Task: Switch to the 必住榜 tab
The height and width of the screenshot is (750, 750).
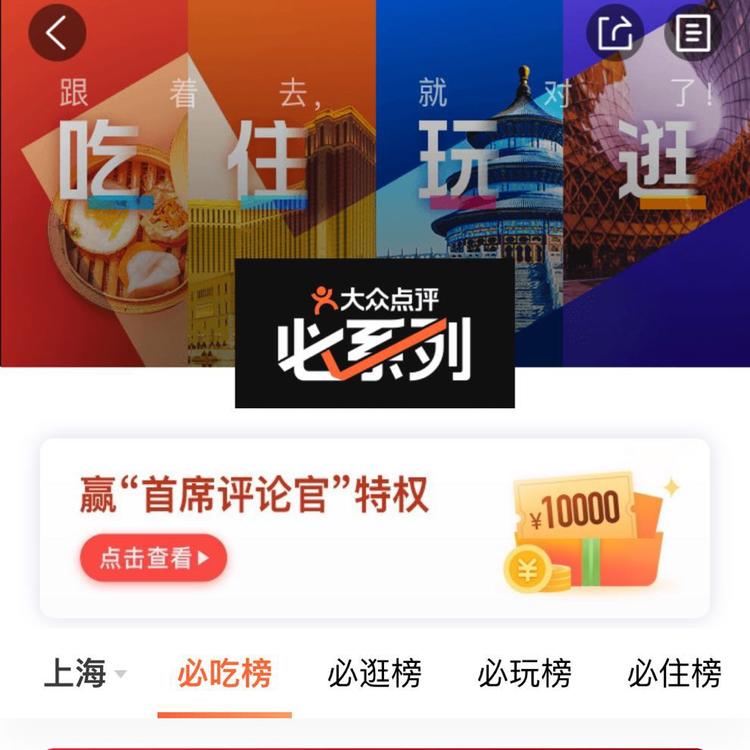Action: click(675, 673)
